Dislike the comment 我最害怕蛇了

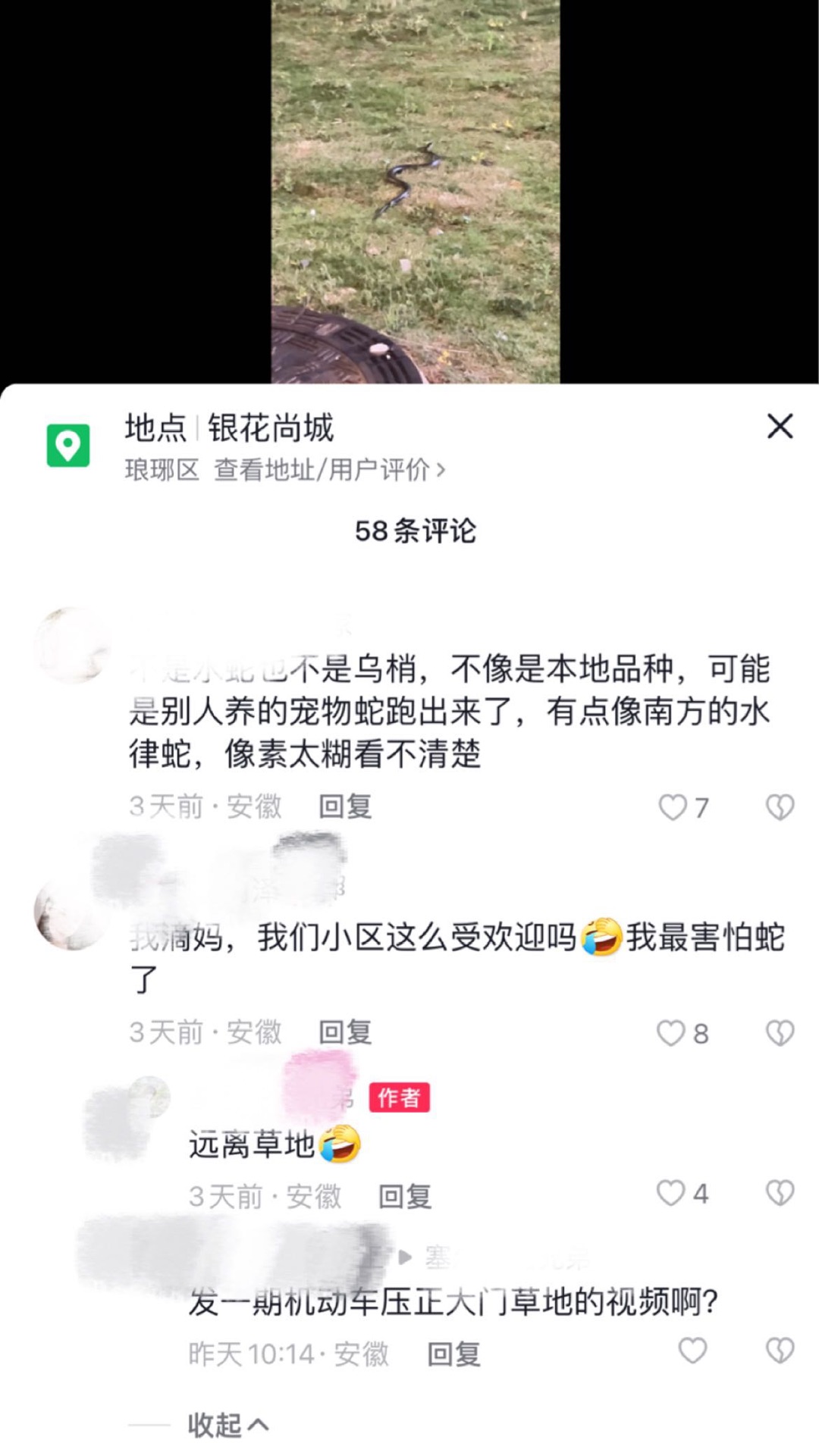[780, 1033]
